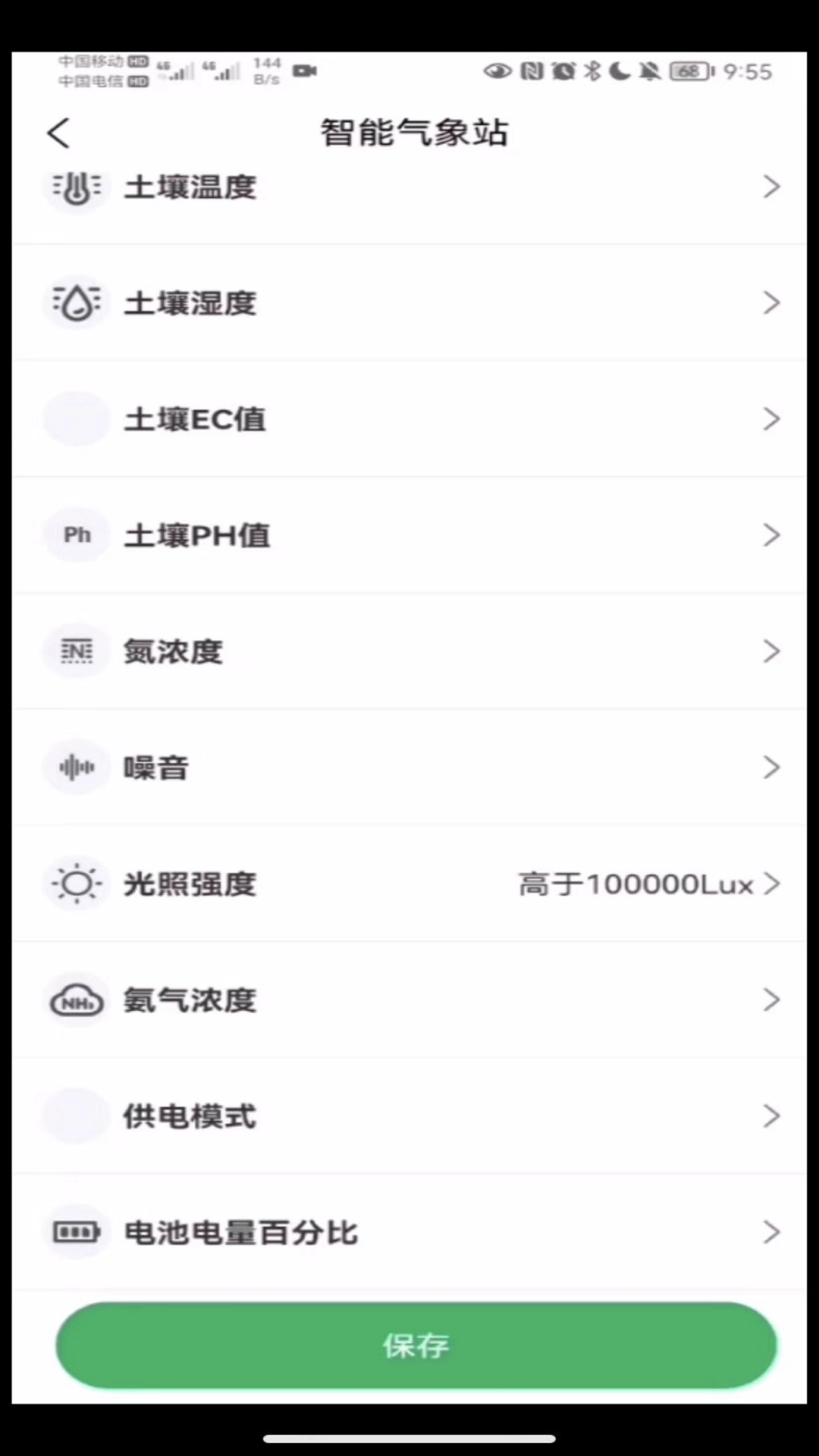This screenshot has width=819, height=1456.
Task: Select the sun icon for 光照强度
Action: (x=76, y=883)
